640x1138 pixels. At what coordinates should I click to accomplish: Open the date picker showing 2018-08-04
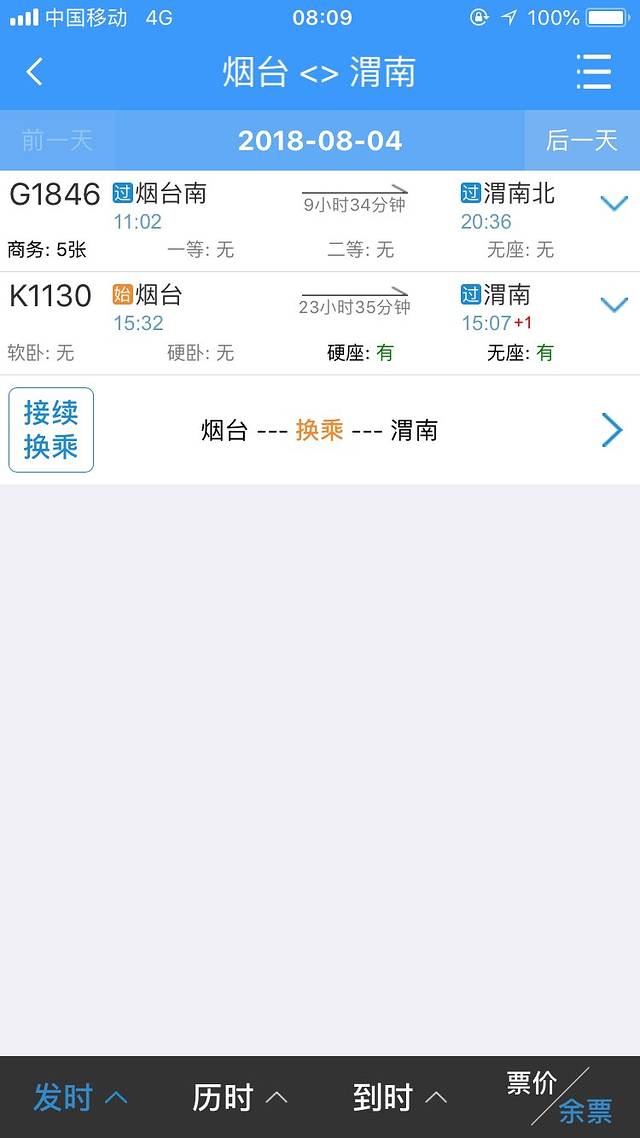tap(320, 140)
